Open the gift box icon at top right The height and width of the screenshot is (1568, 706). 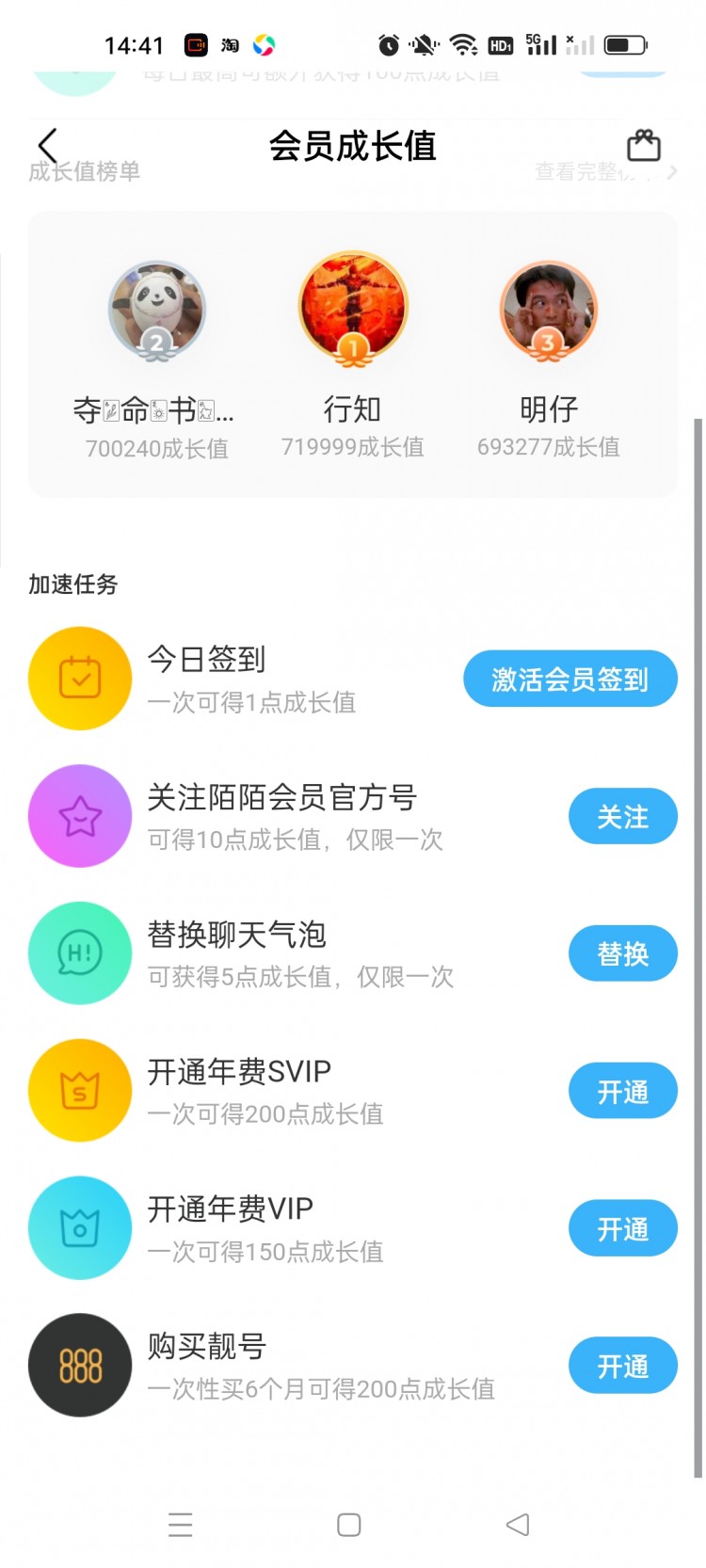pos(645,146)
